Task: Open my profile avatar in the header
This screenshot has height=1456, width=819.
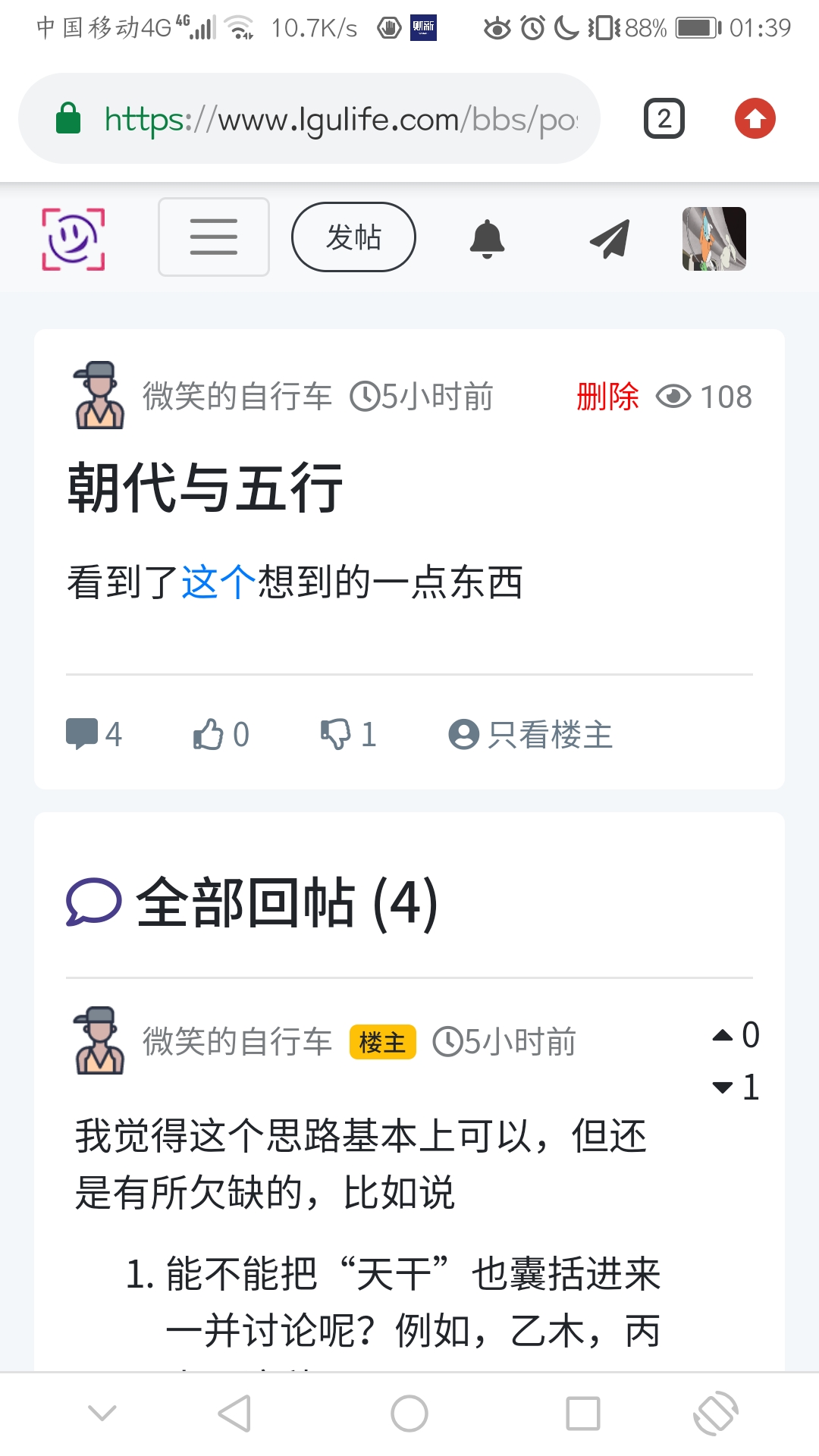Action: [x=714, y=238]
